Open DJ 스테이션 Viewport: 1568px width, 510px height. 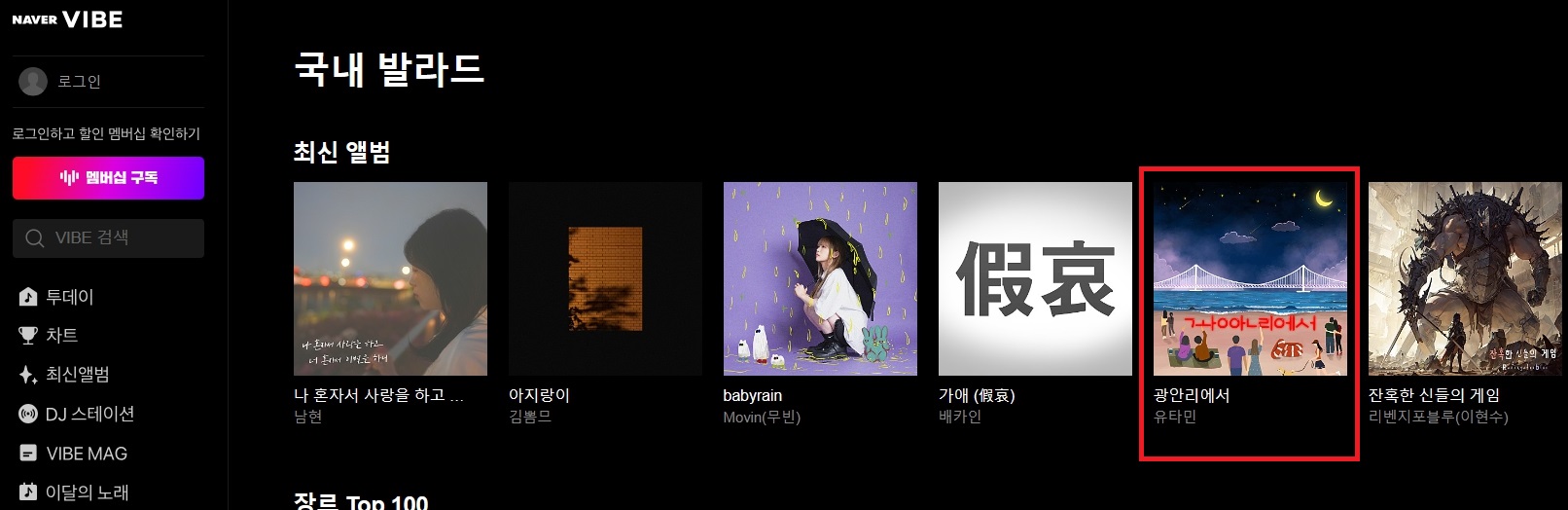[x=89, y=415]
